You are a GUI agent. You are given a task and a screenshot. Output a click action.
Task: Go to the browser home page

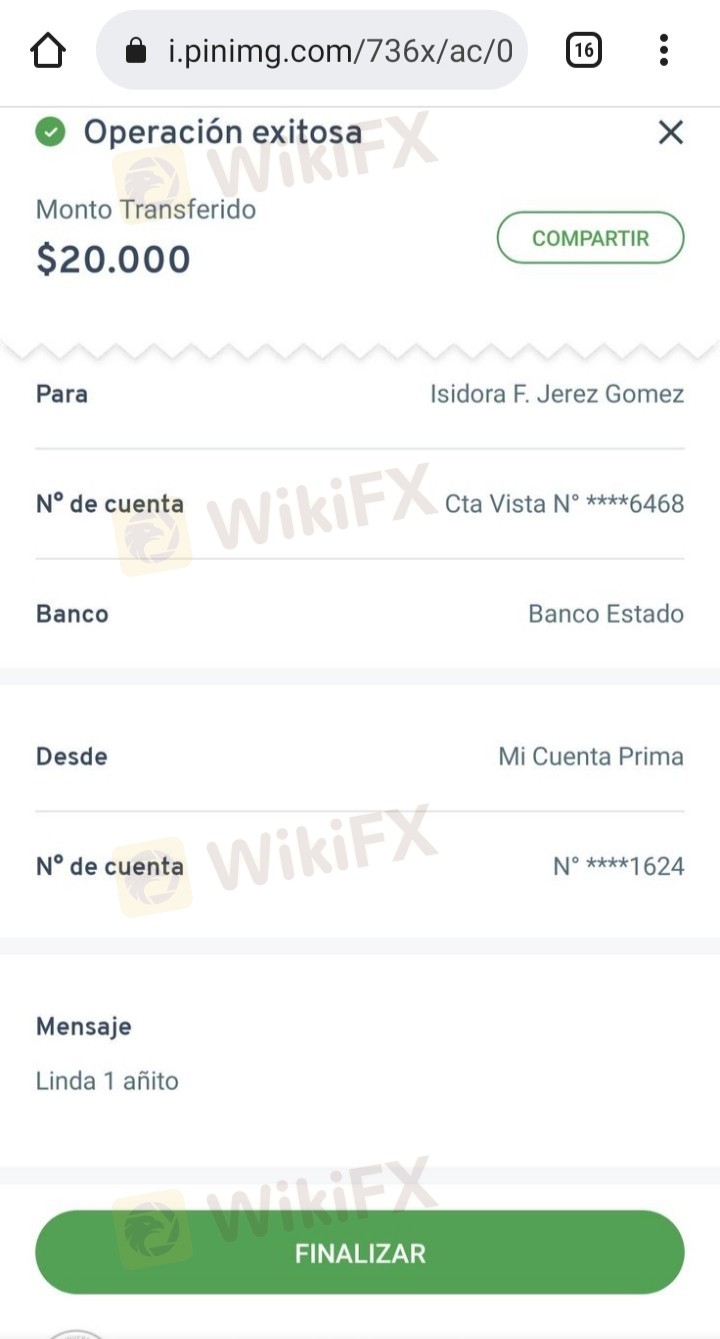(48, 50)
